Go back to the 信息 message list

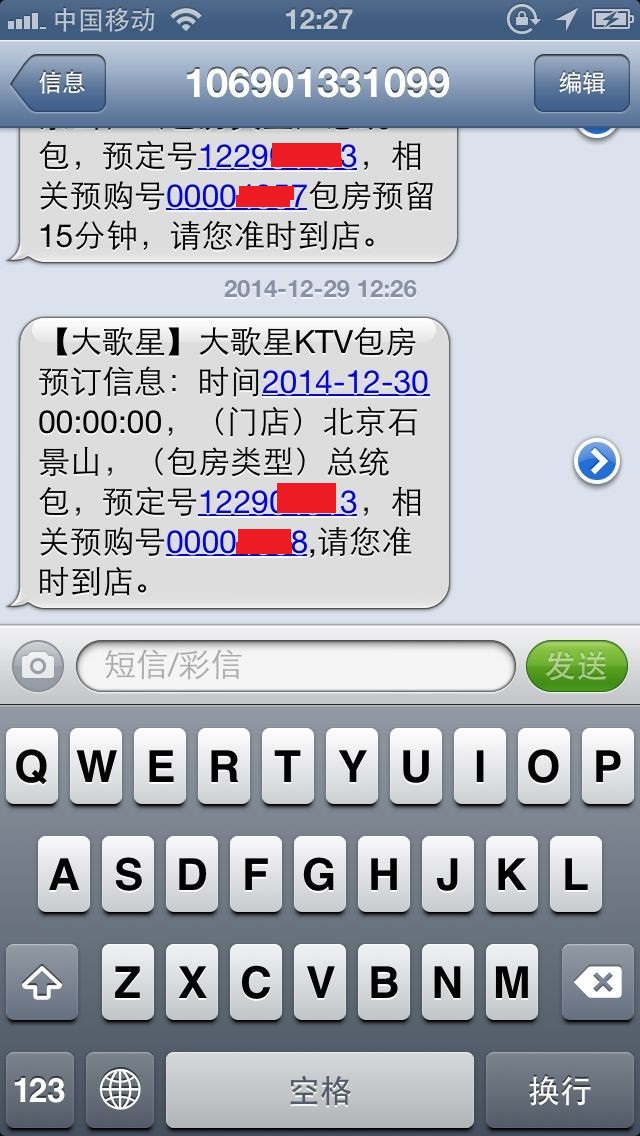click(x=59, y=83)
